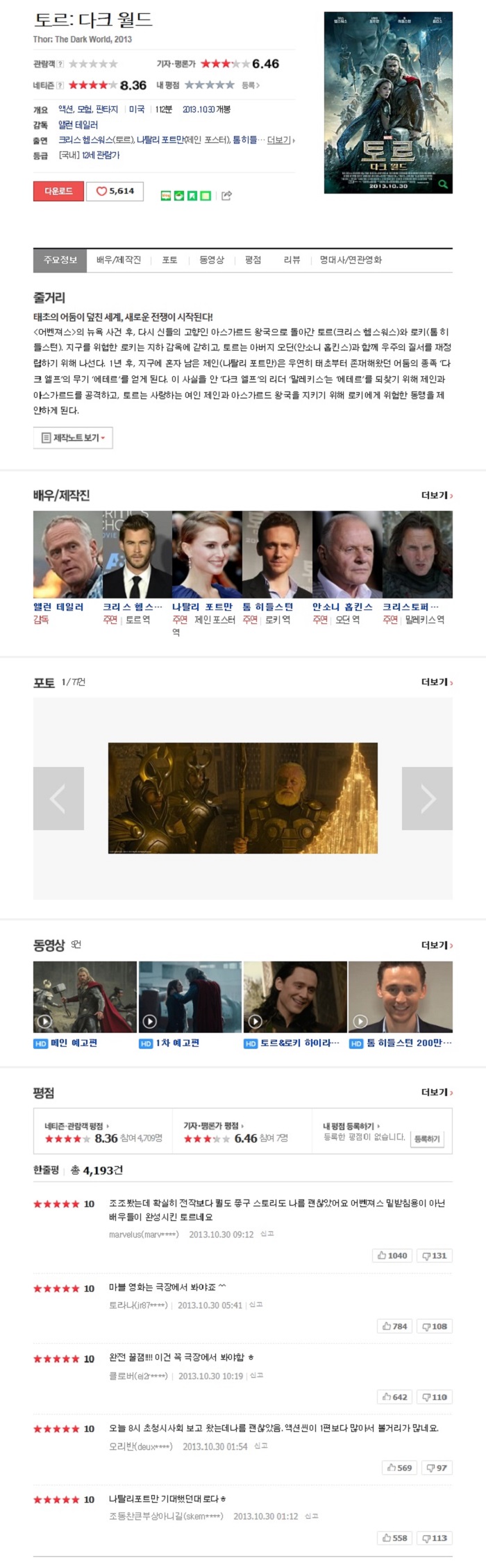Share this movie page
The height and width of the screenshot is (1568, 486).
[226, 196]
